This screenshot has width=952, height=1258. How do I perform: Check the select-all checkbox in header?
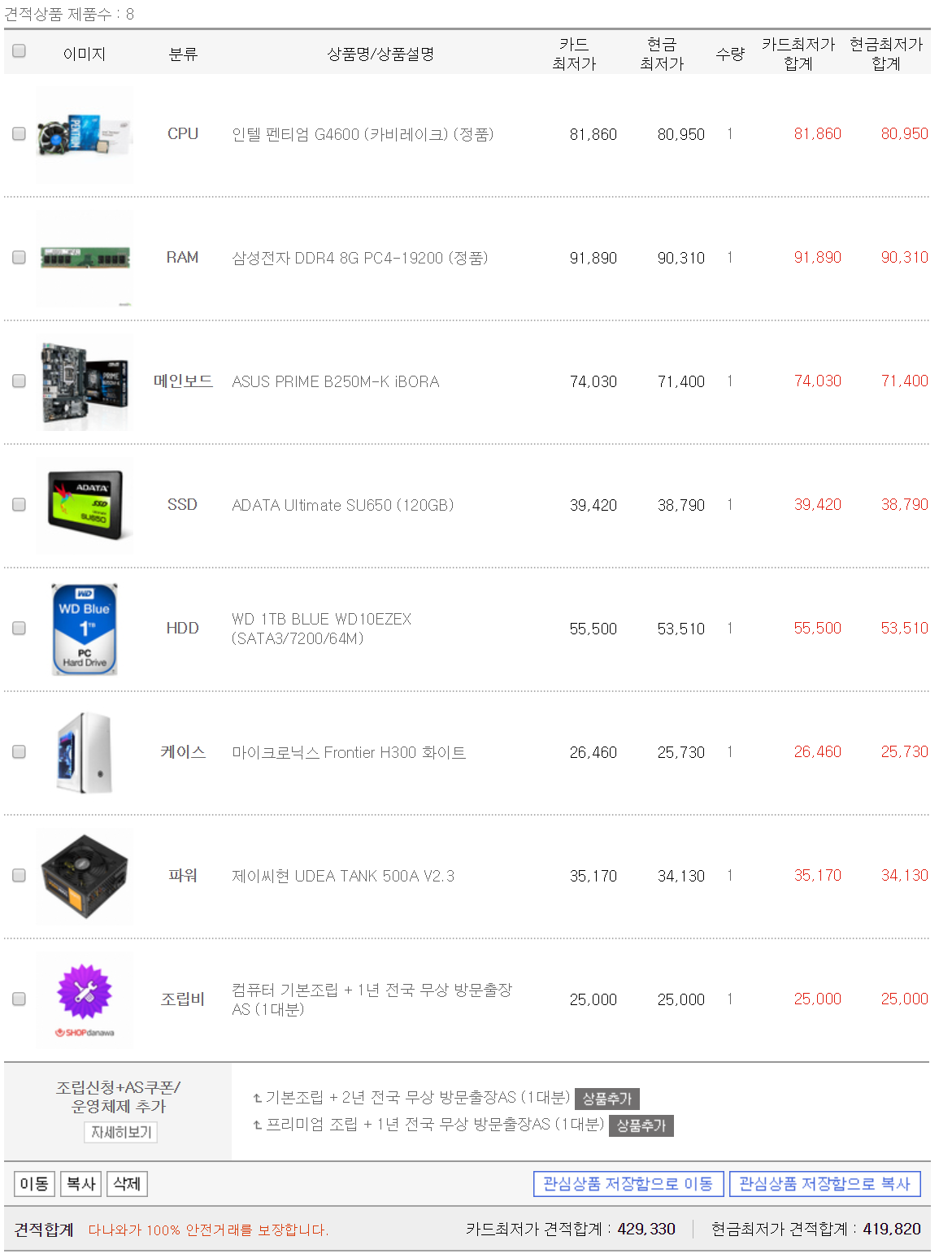click(x=19, y=50)
